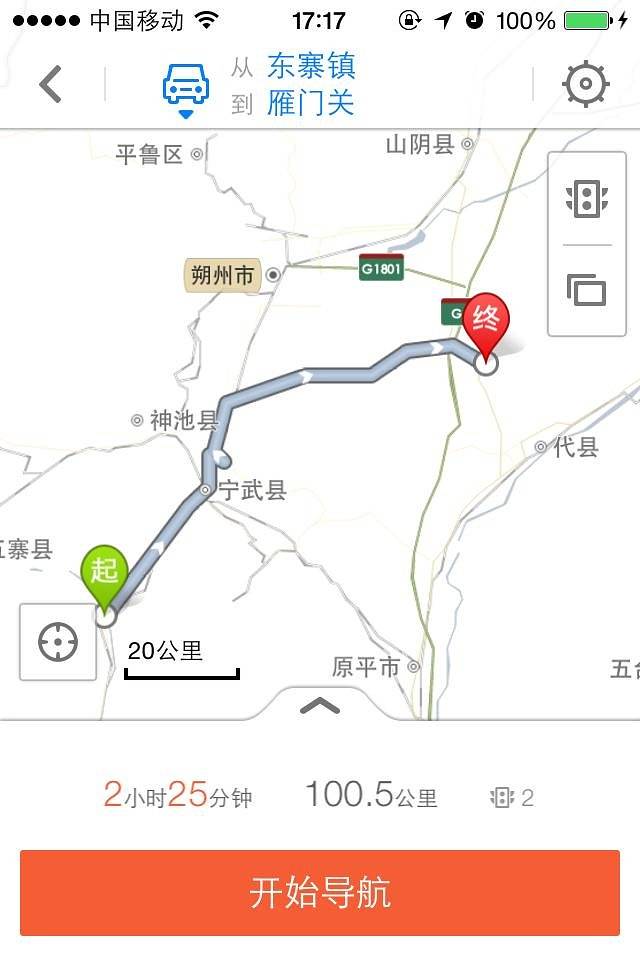The height and width of the screenshot is (960, 640).
Task: Edit the starting point 东寨镇
Action: [311, 67]
